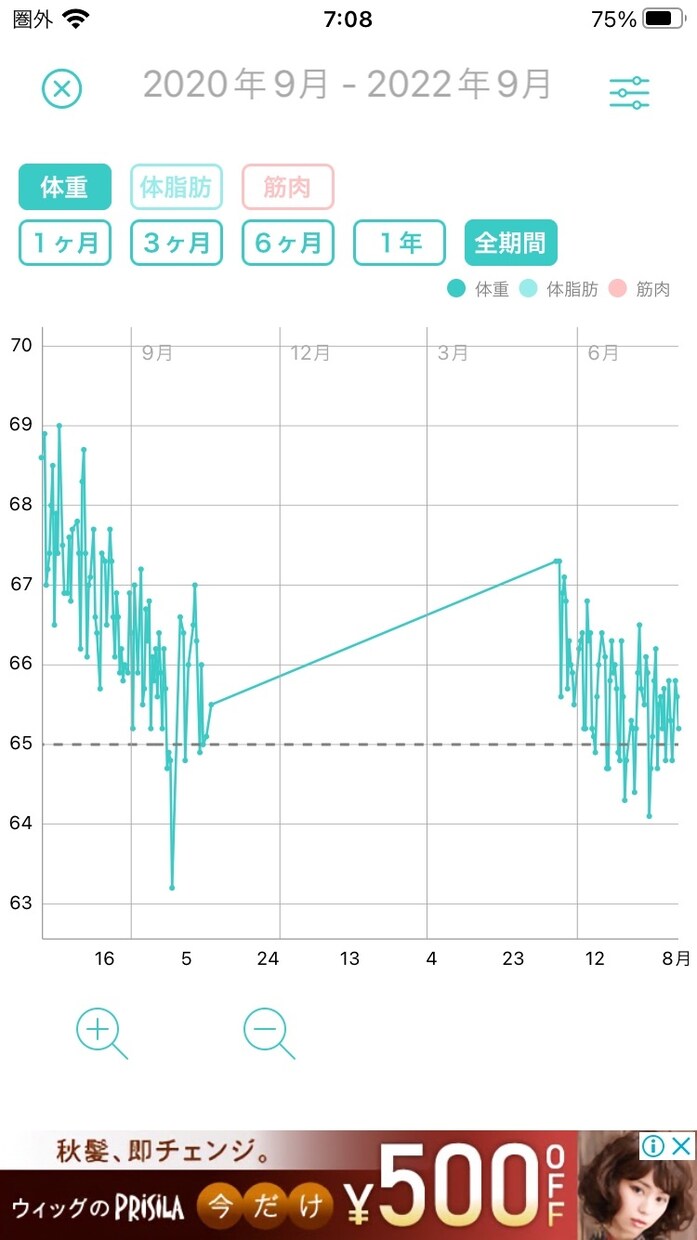Viewport: 697px width, 1240px height.
Task: Open the graph filter settings
Action: pos(629,92)
